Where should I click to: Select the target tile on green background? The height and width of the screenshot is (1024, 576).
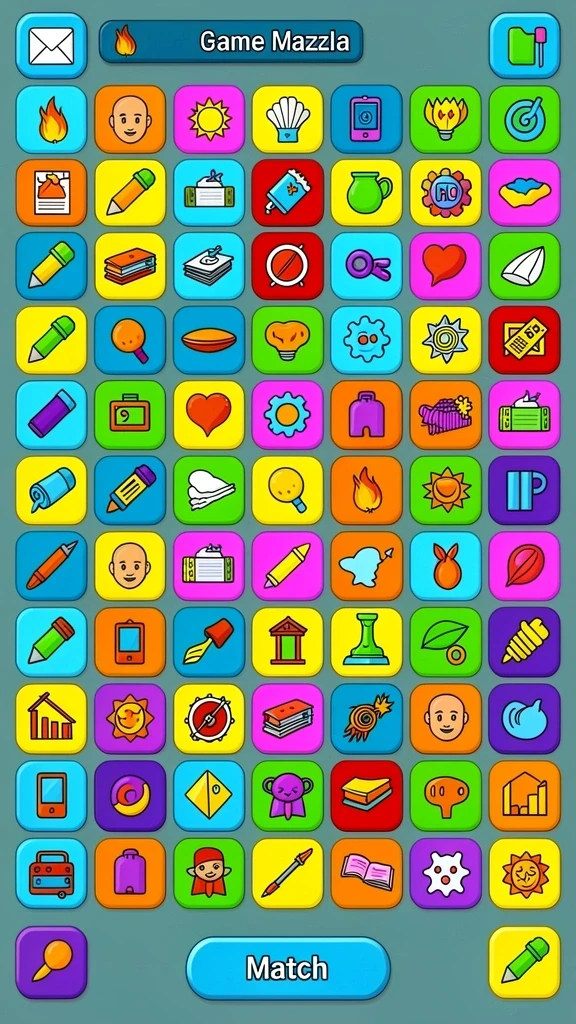point(524,120)
